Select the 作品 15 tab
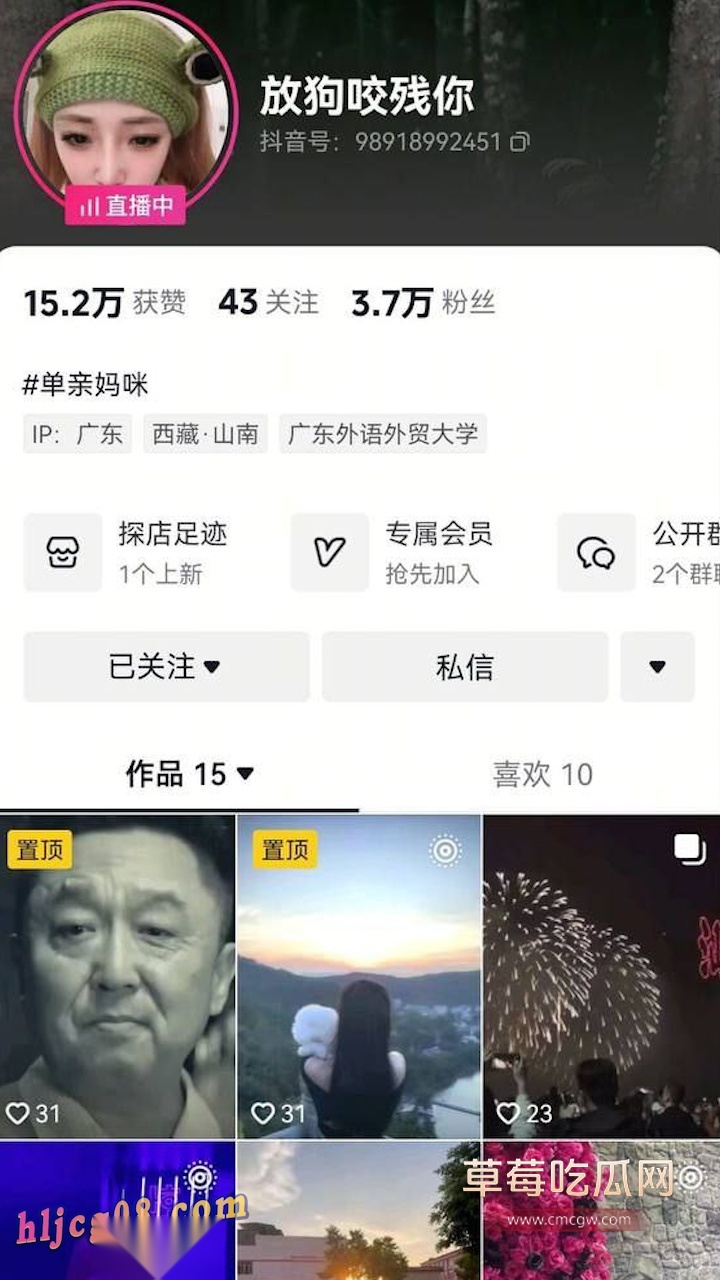This screenshot has width=720, height=1280. pyautogui.click(x=189, y=774)
